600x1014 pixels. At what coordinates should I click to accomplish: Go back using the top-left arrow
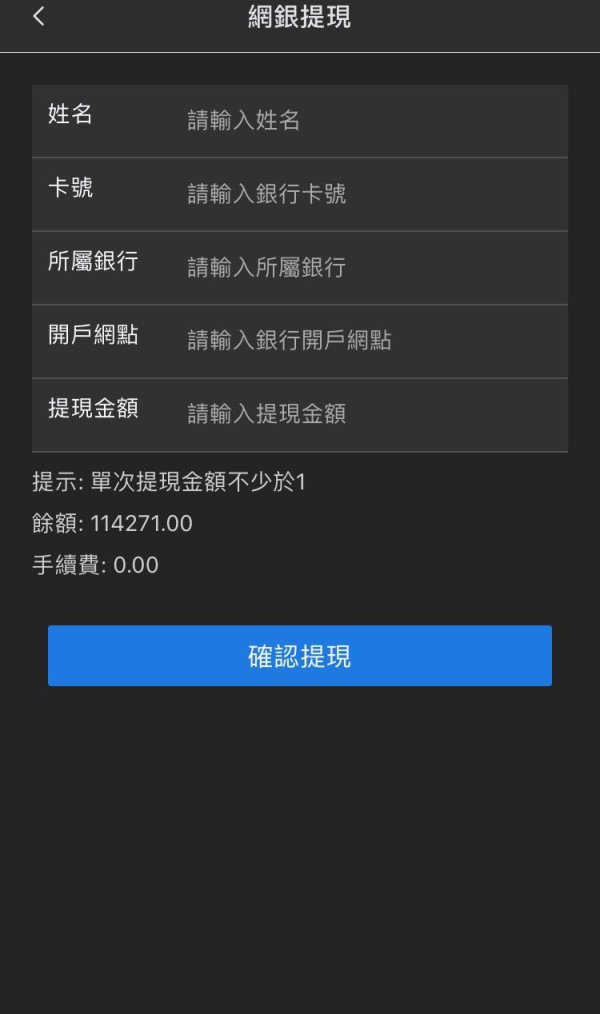click(39, 17)
